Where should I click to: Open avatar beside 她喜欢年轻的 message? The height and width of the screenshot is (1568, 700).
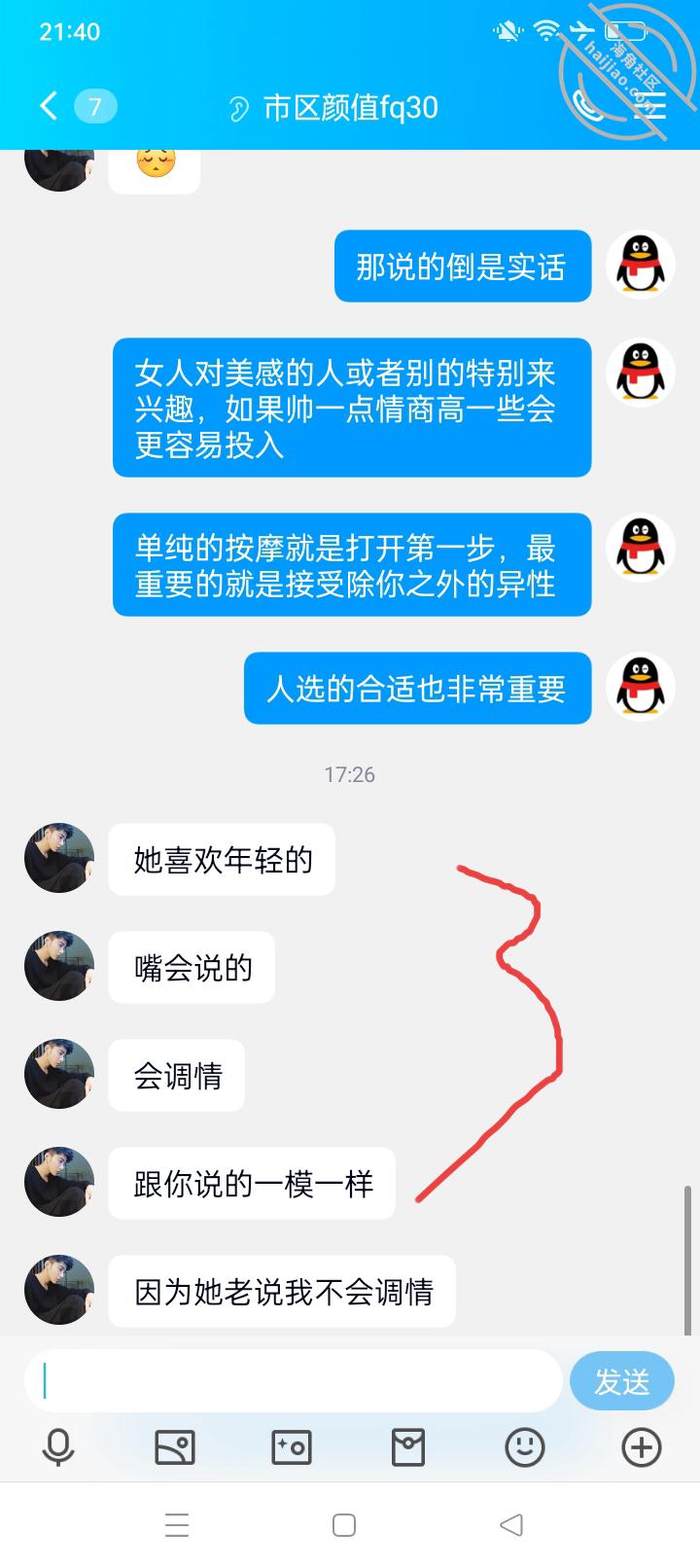[59, 858]
